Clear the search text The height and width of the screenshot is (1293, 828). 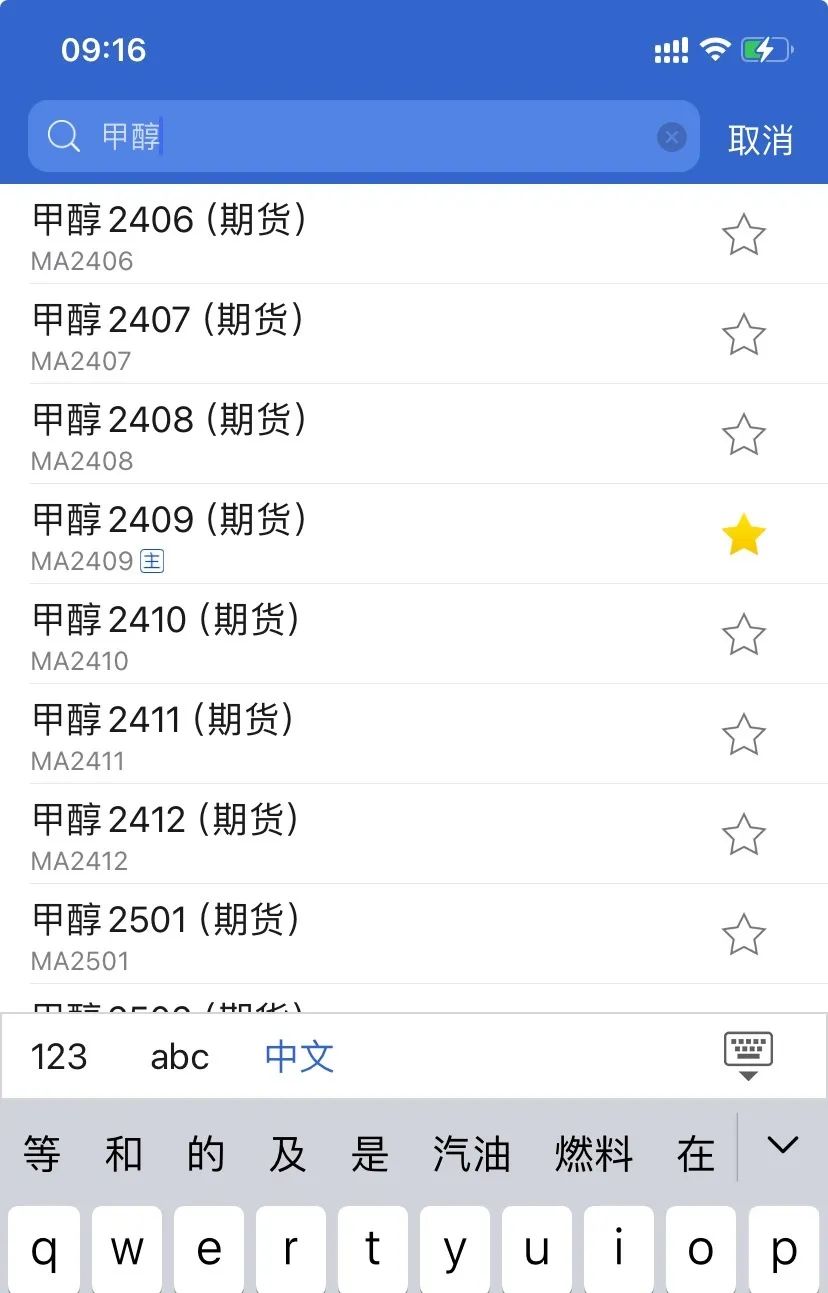point(672,137)
